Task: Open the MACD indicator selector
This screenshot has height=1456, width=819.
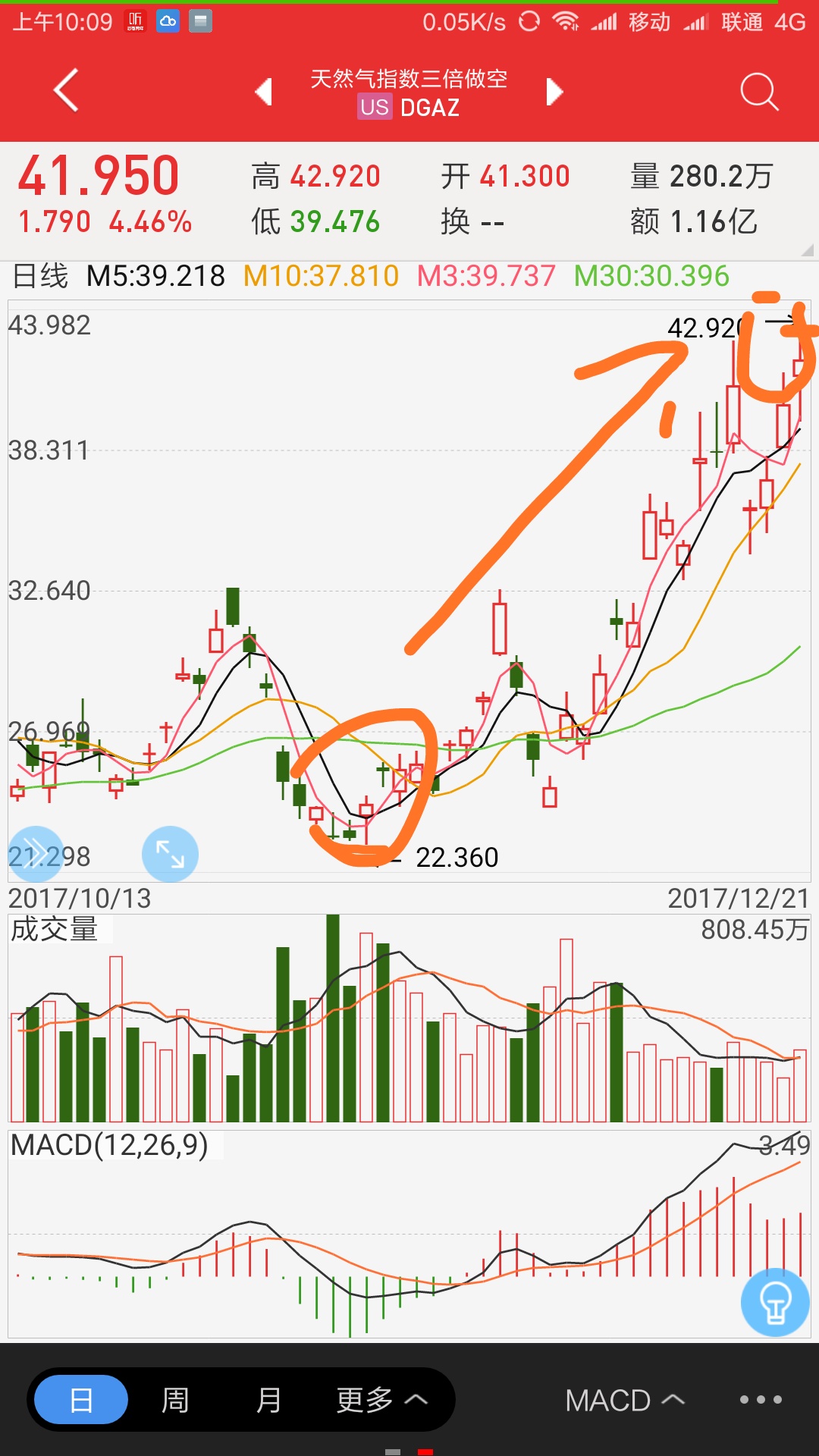Action: pyautogui.click(x=625, y=1400)
